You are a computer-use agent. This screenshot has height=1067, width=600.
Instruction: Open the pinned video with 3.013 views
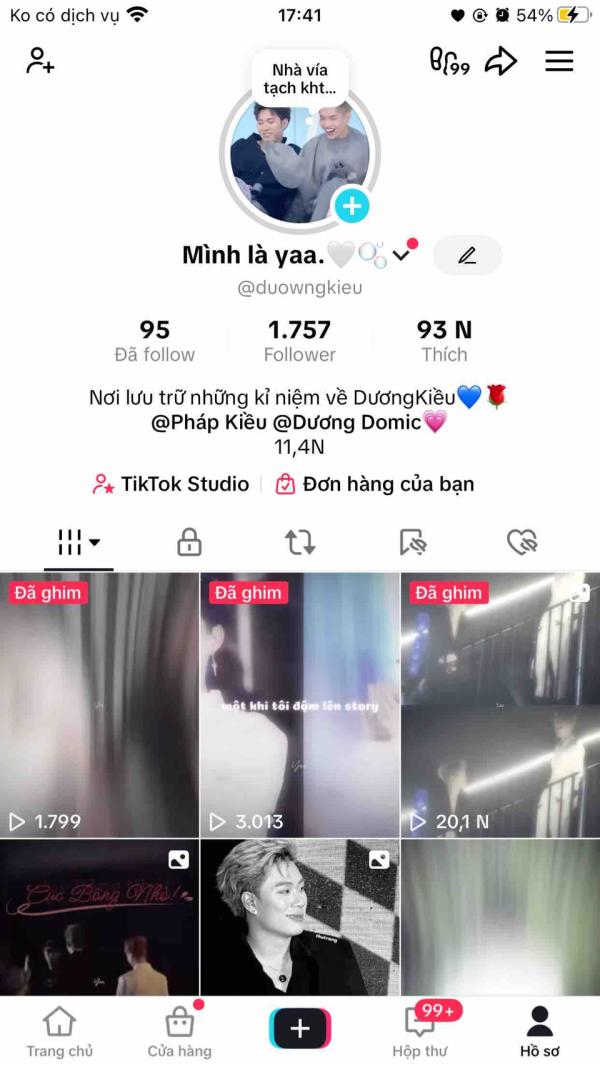300,705
